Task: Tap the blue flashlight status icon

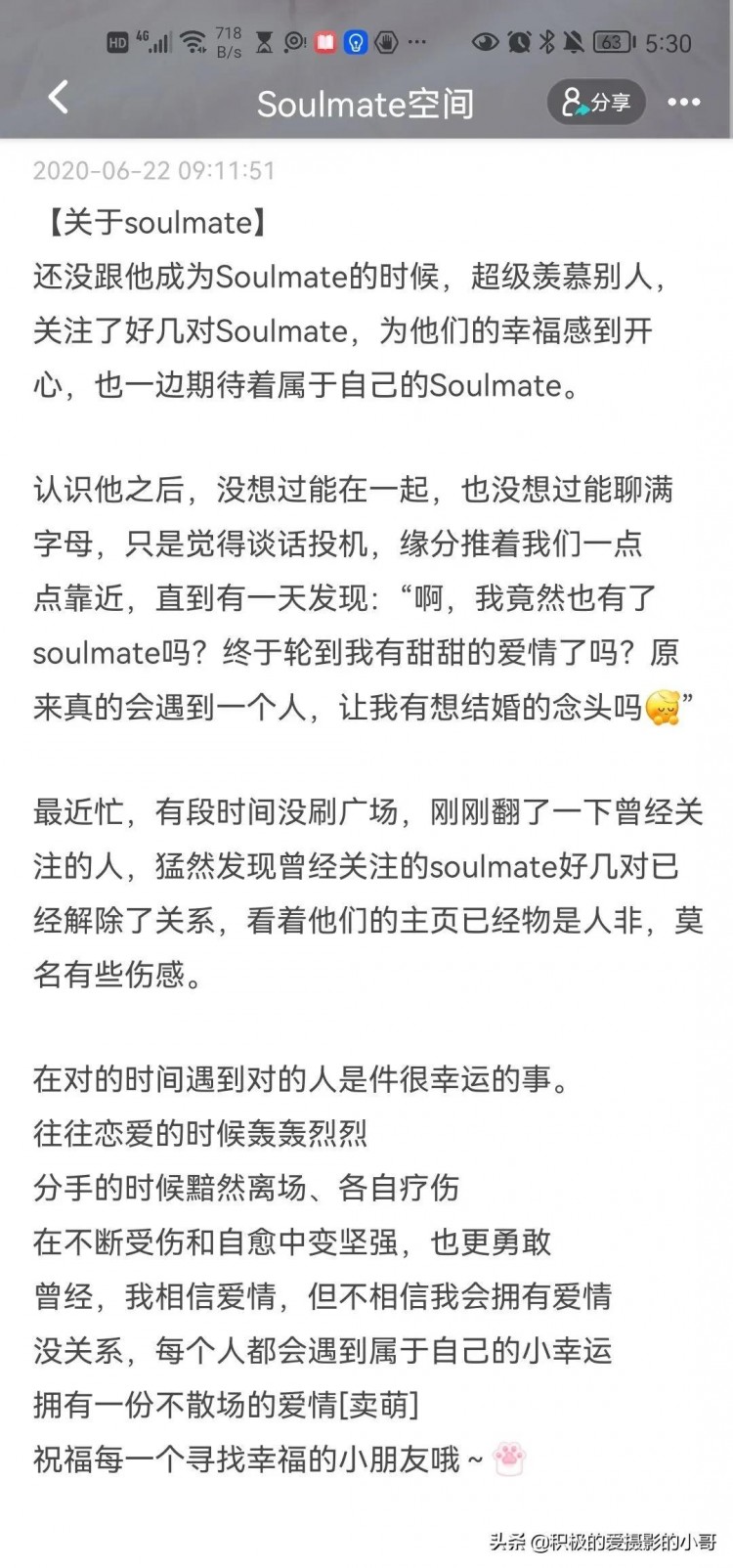Action: (x=355, y=41)
